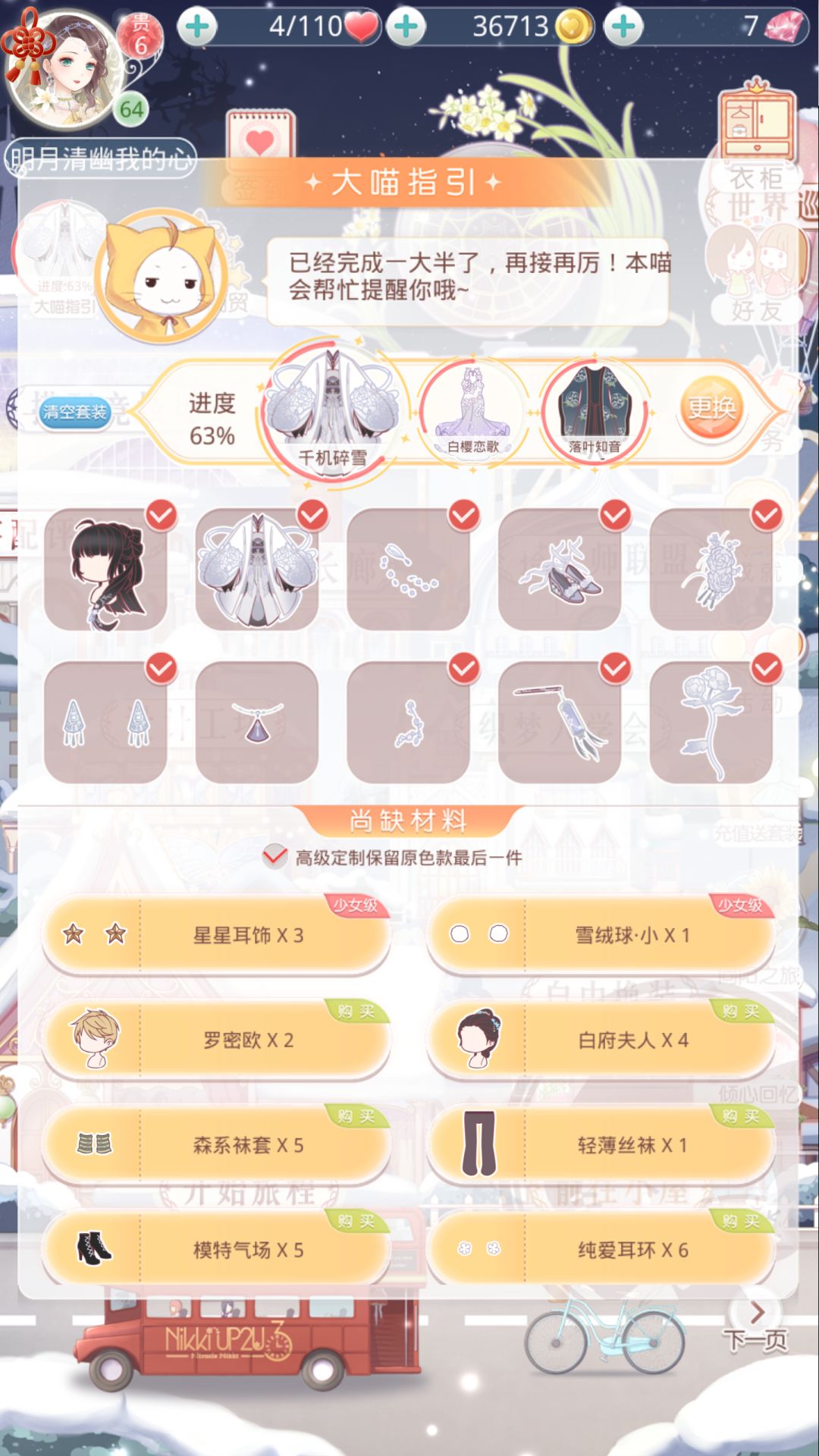This screenshot has height=1456, width=819.
Task: Go to 下一页 next page
Action: 756,1326
